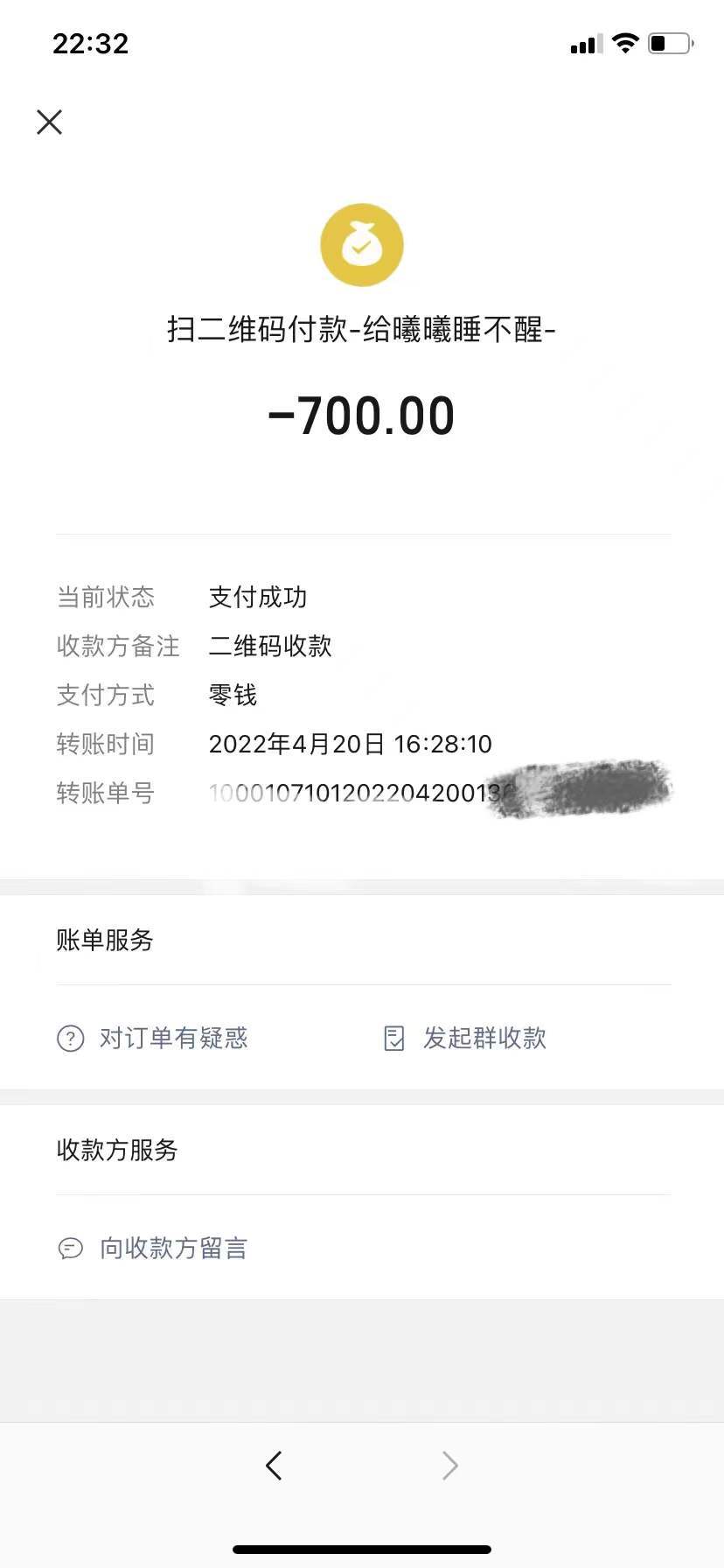This screenshot has height=1568, width=724.
Task: Start a group collection via 发起群收款
Action: click(466, 1039)
